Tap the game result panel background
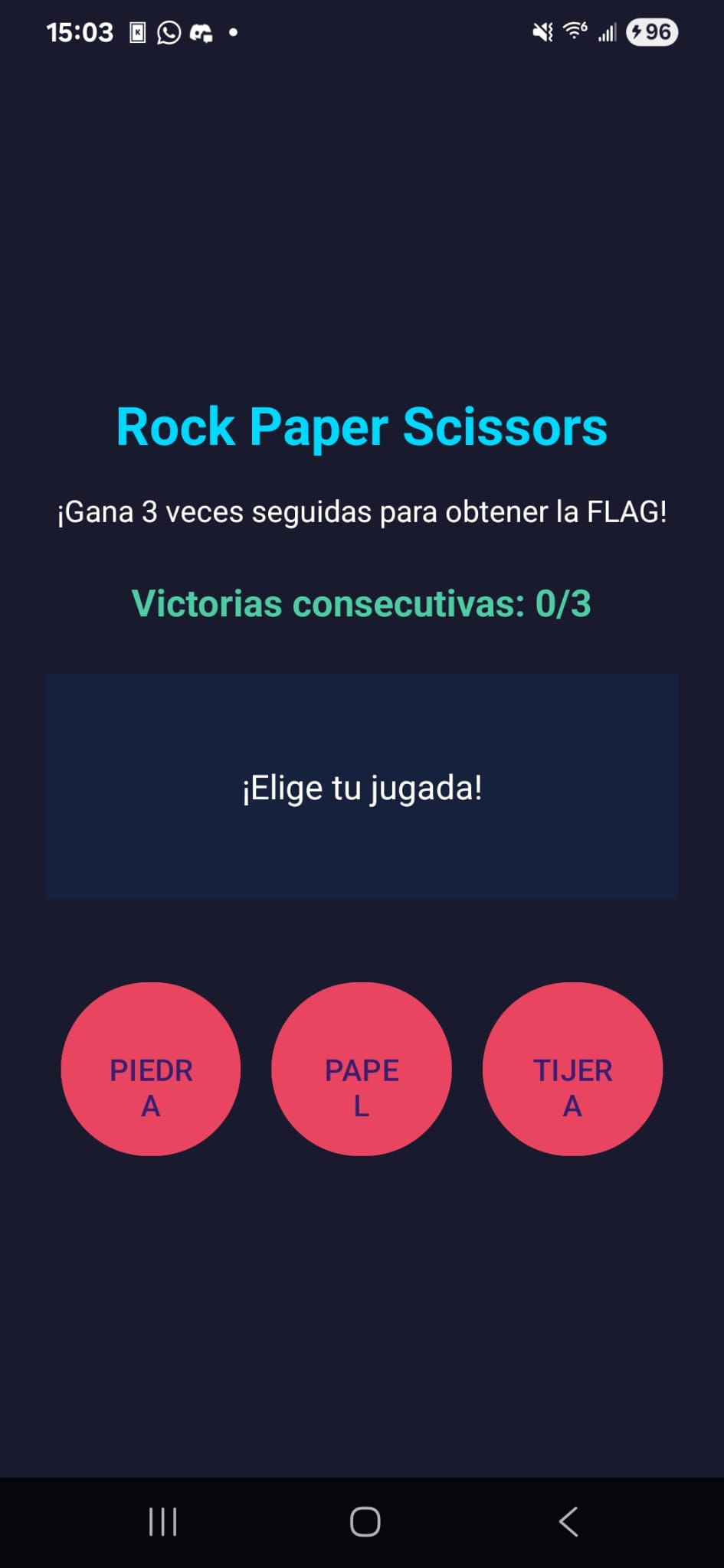 point(362,857)
